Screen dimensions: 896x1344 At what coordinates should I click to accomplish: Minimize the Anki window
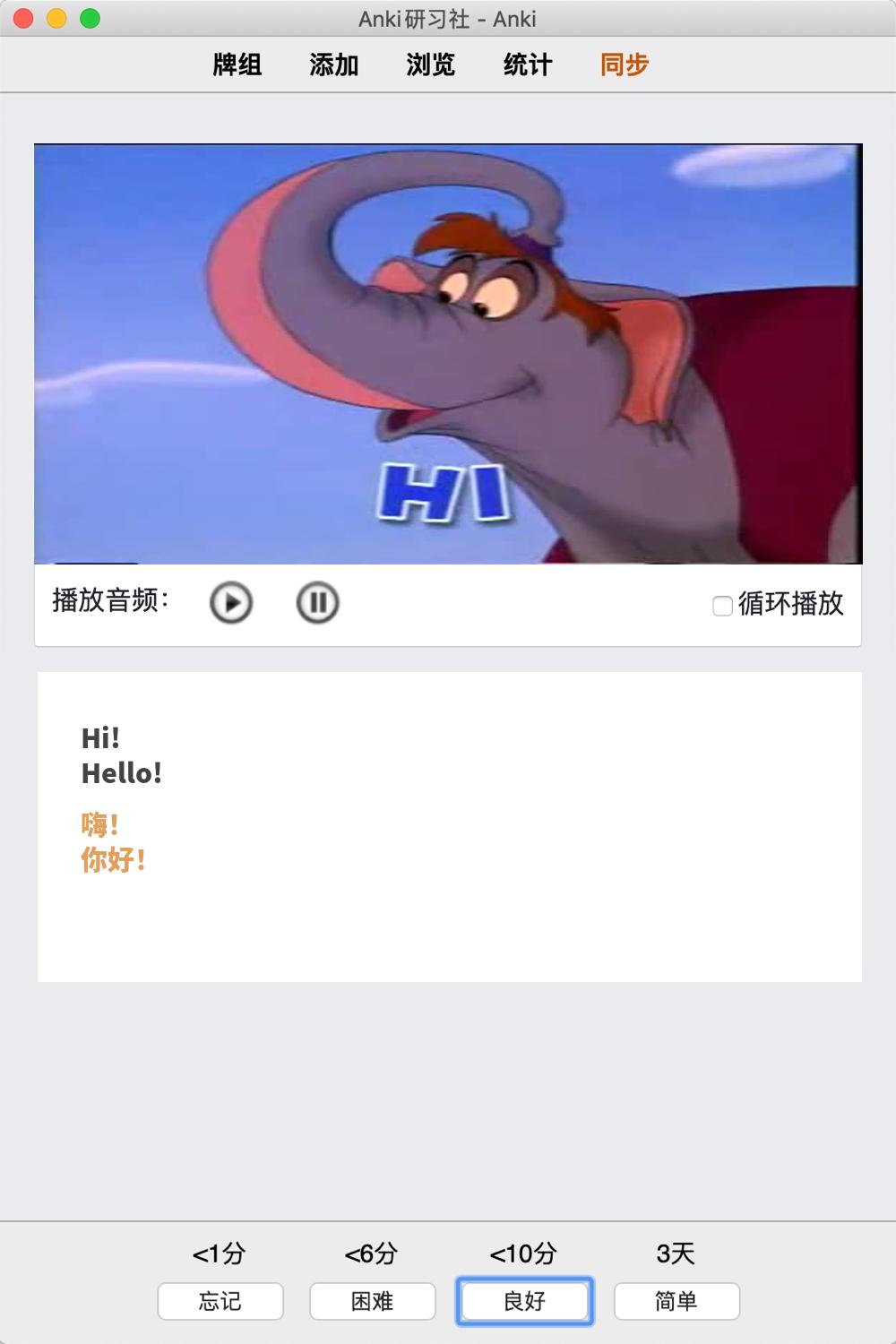56,18
